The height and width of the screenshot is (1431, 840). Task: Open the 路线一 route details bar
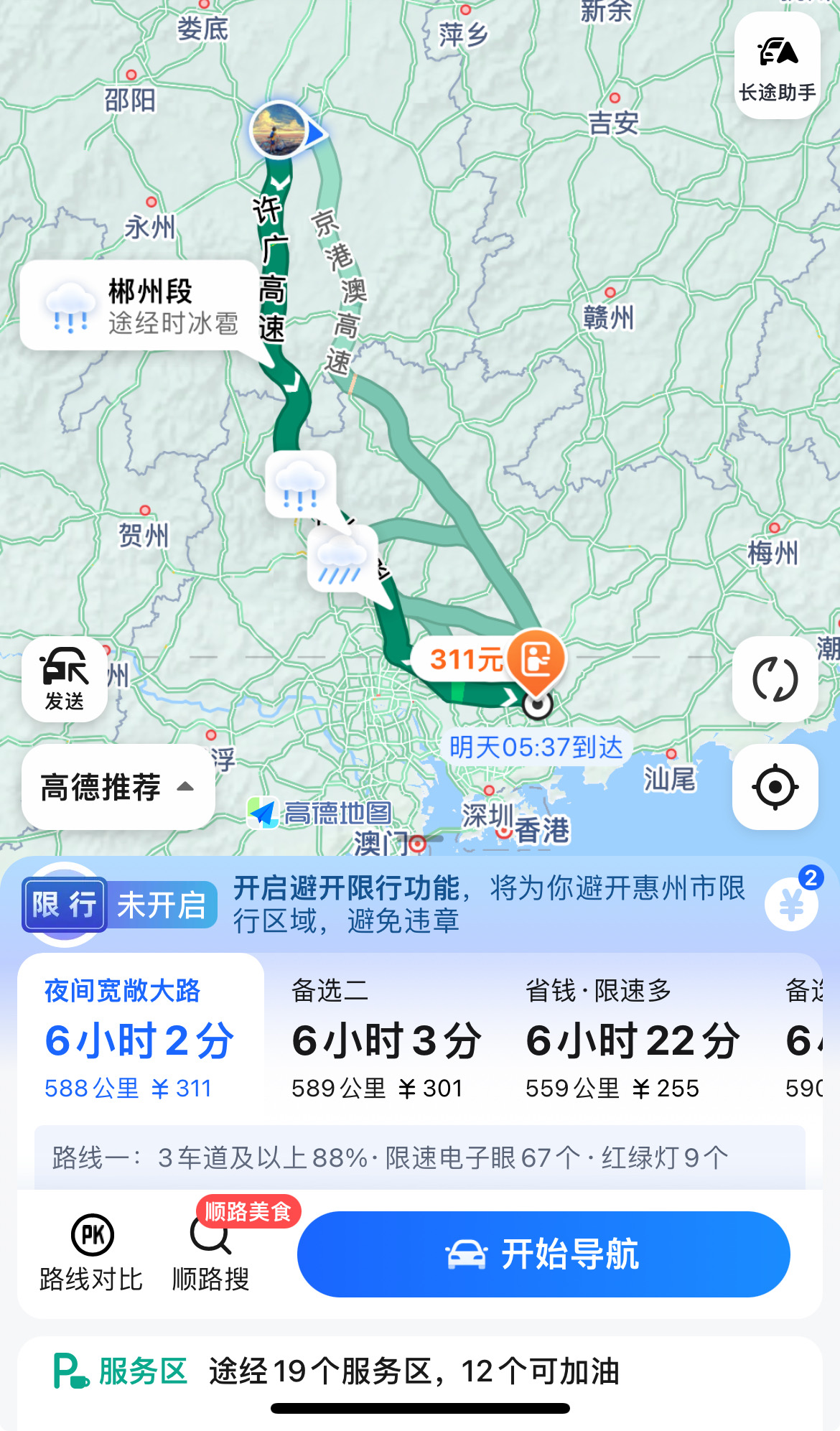pyautogui.click(x=420, y=1157)
